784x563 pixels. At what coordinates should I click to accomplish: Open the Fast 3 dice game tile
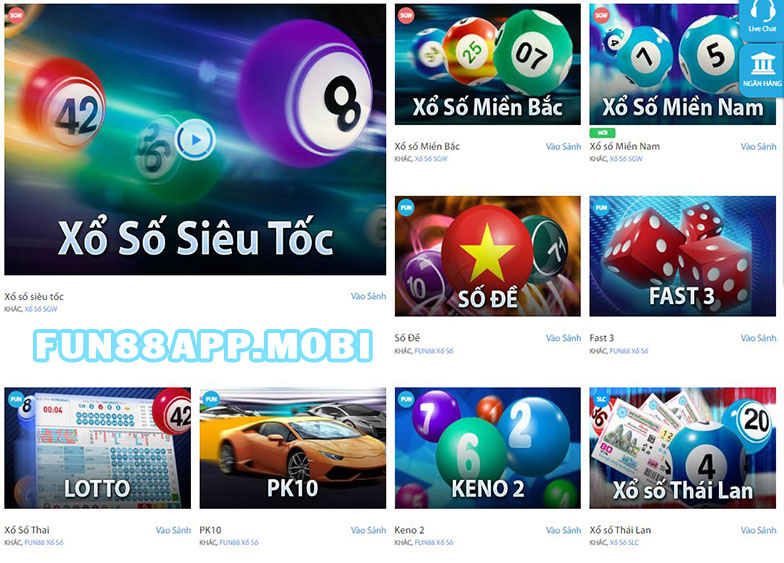click(682, 255)
